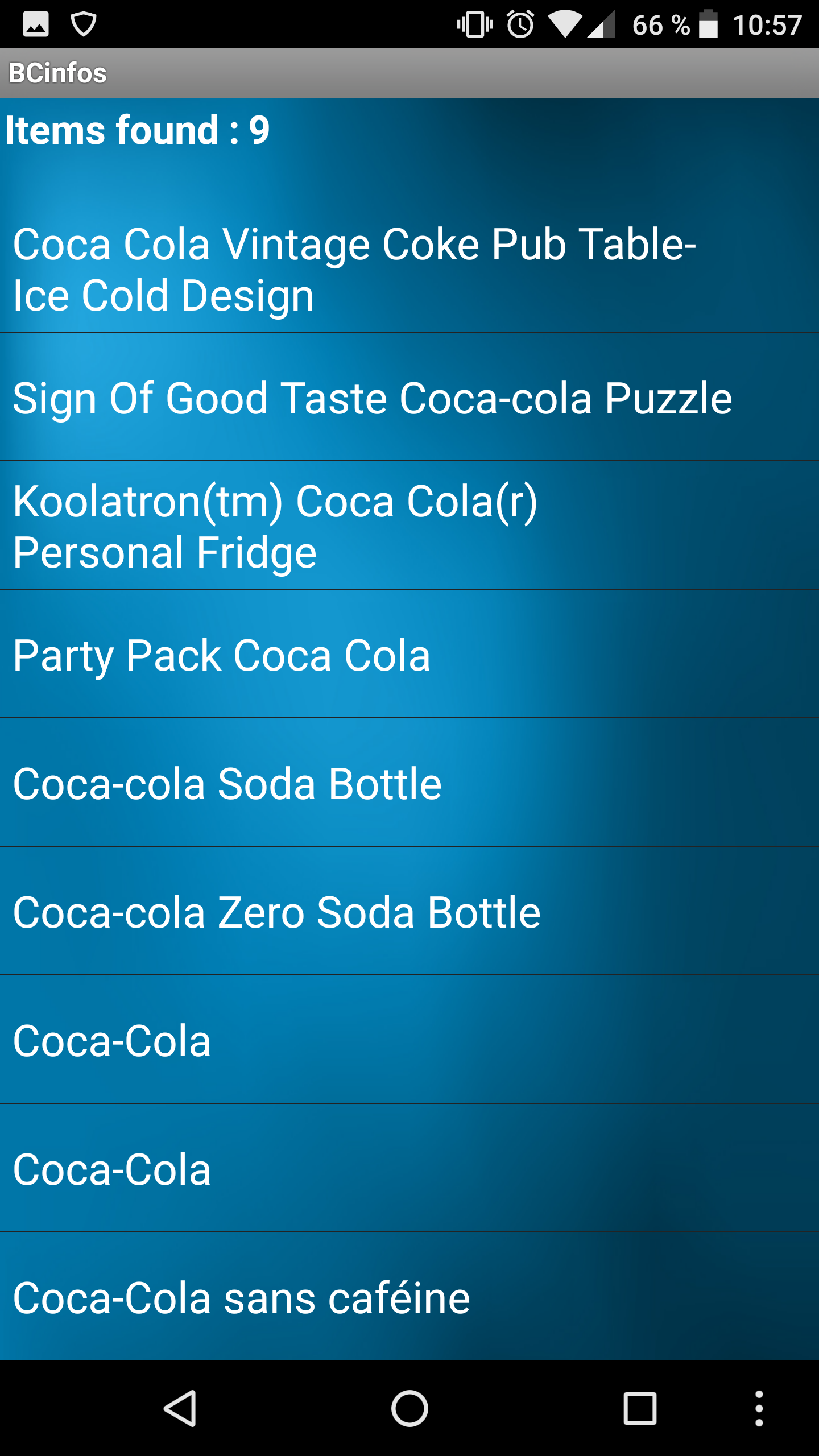Screen dimensions: 819x1456
Task: Select Coca-cola Zero Soda Bottle
Action: pyautogui.click(x=409, y=911)
